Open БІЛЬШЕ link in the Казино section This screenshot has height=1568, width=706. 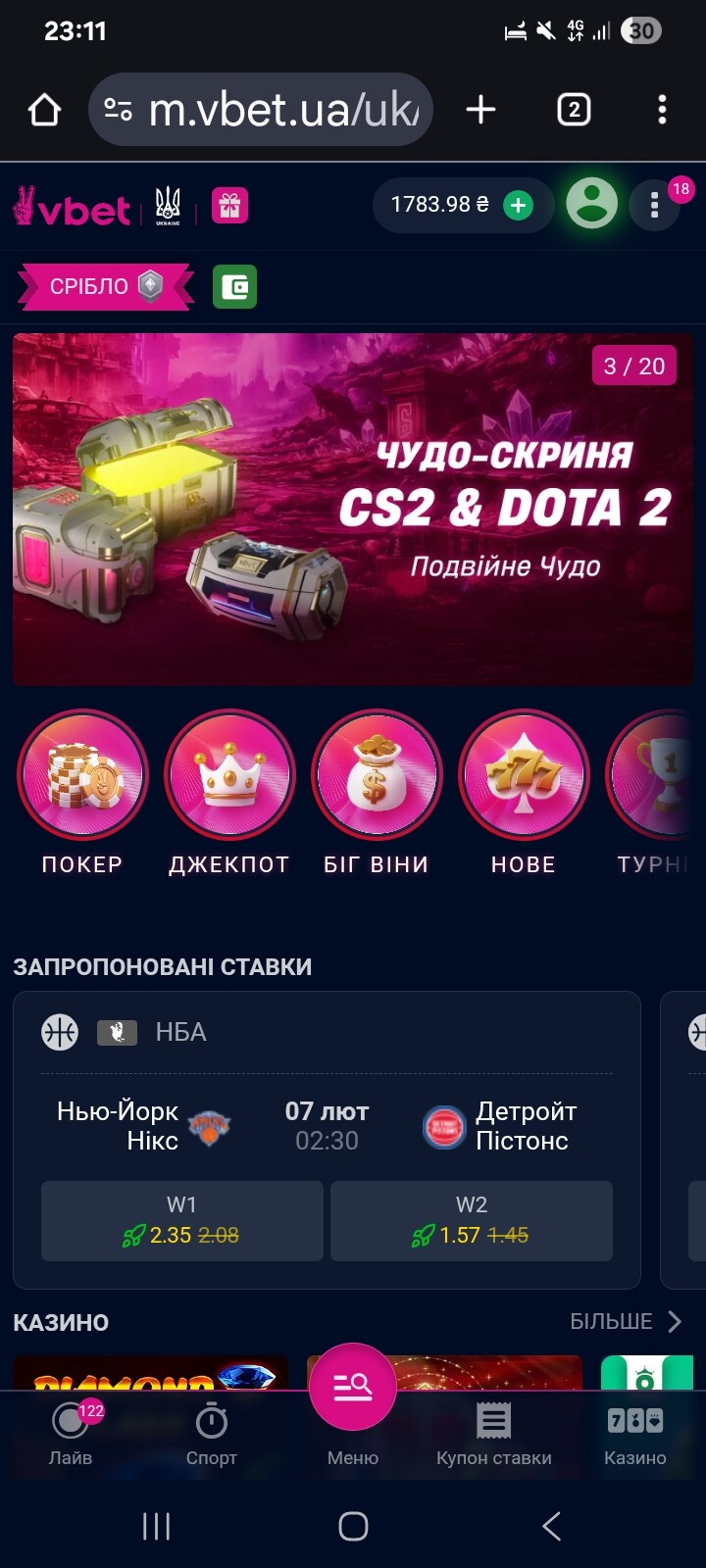pyautogui.click(x=626, y=1321)
